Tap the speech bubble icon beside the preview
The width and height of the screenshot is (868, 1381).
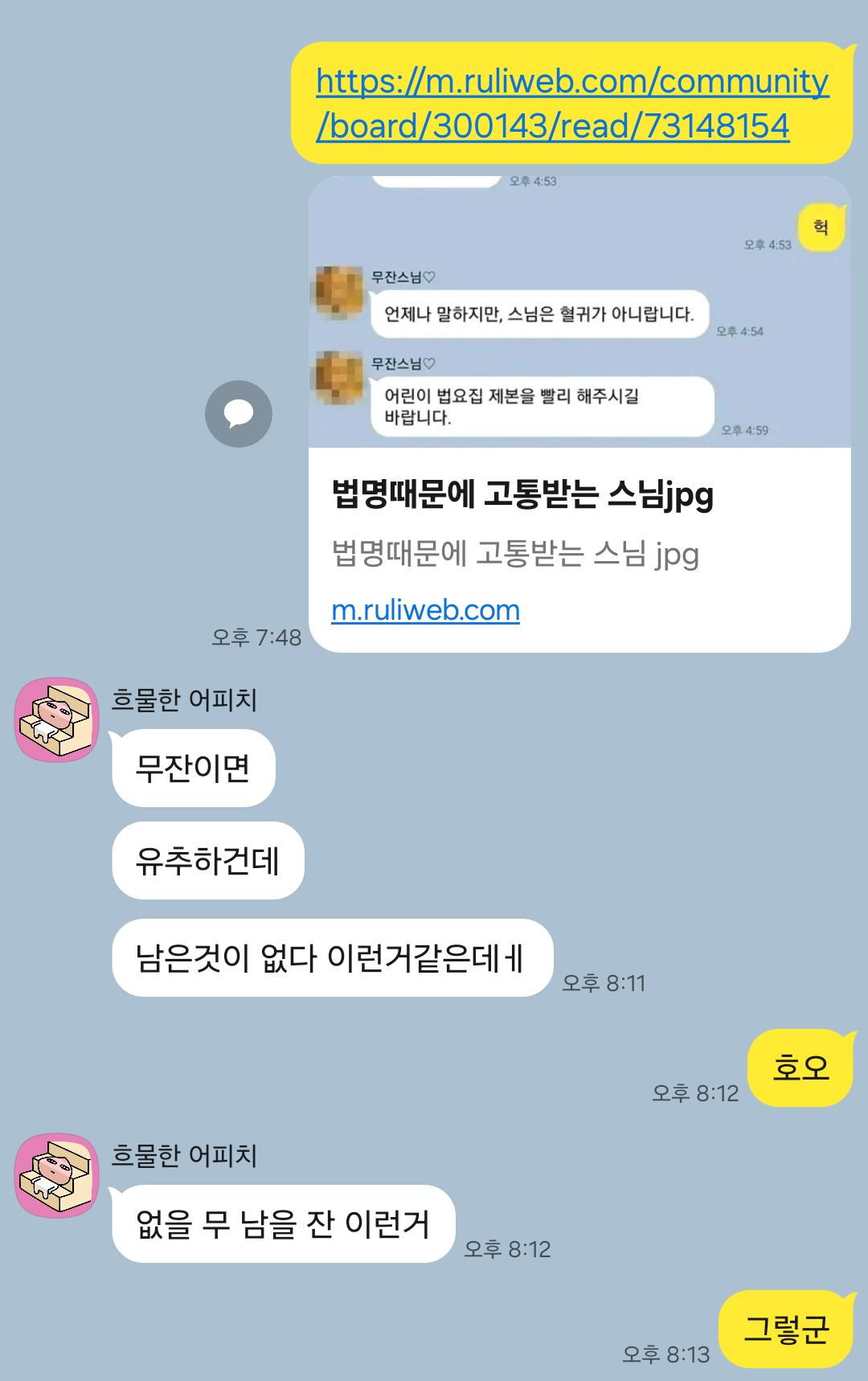pos(239,414)
